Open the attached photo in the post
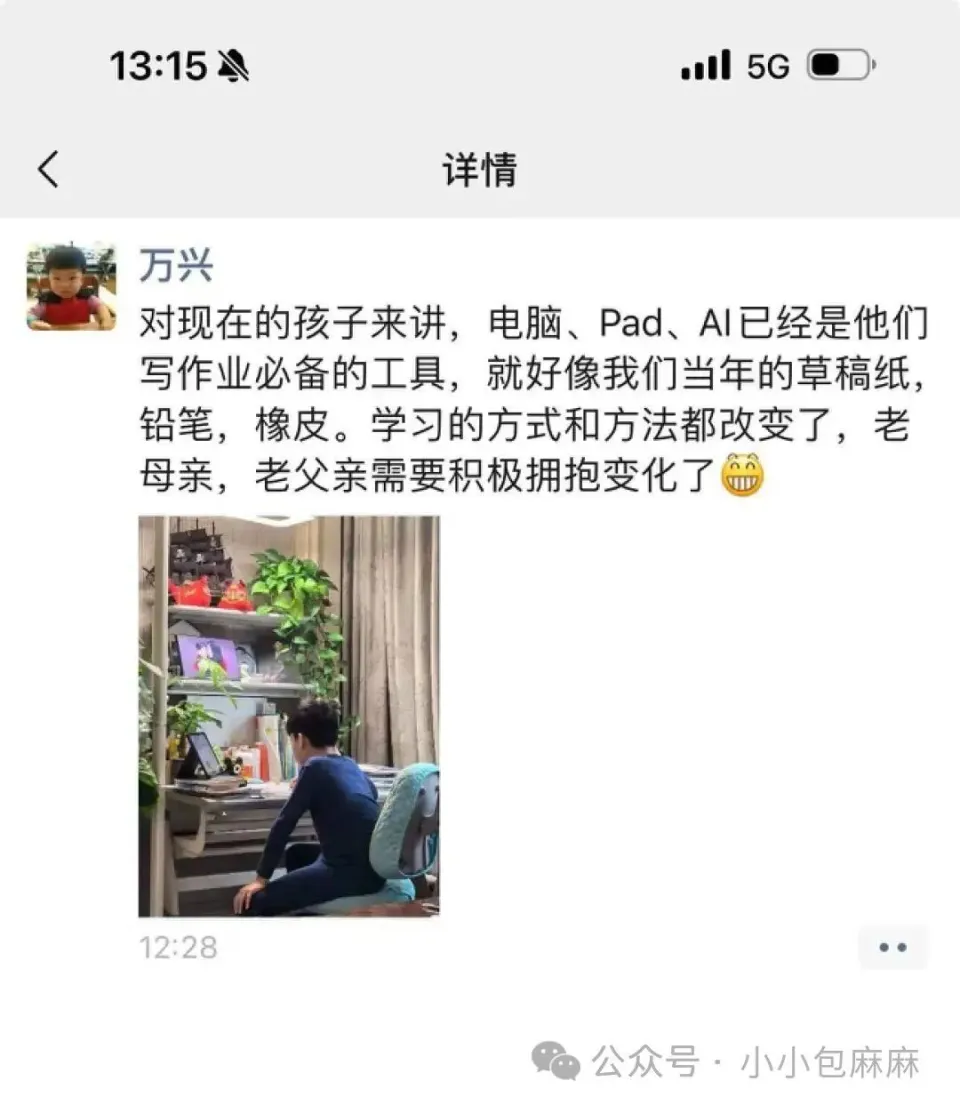This screenshot has width=960, height=1113. pyautogui.click(x=288, y=715)
